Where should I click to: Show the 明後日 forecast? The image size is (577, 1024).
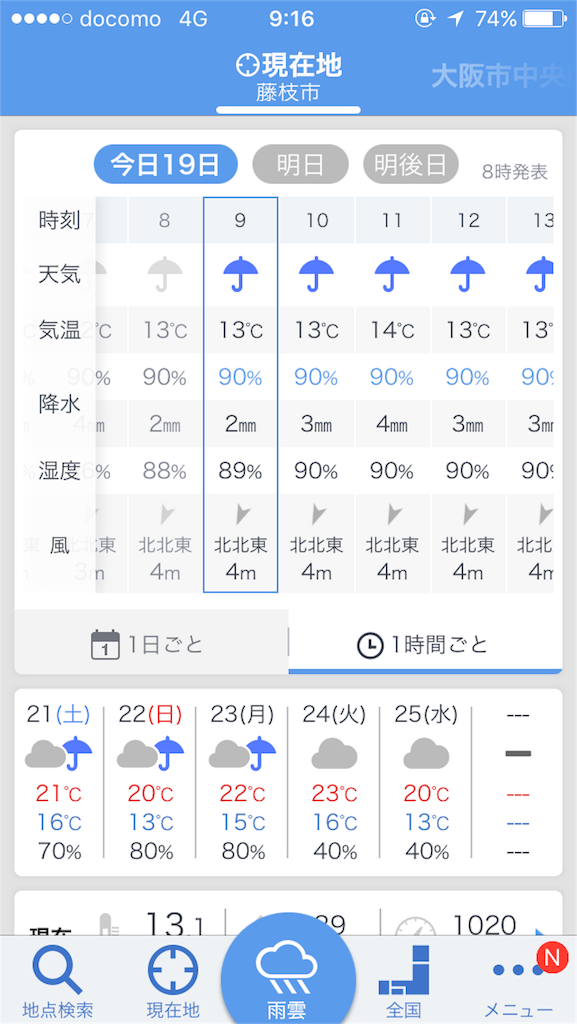pyautogui.click(x=411, y=164)
